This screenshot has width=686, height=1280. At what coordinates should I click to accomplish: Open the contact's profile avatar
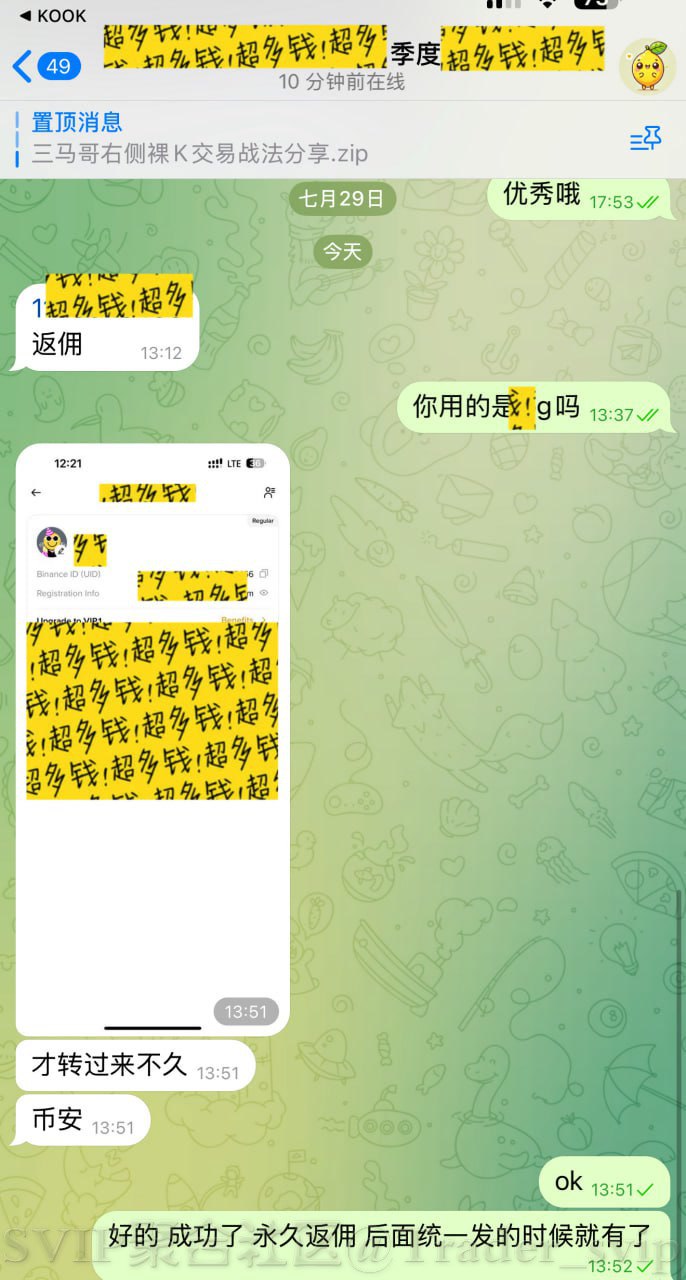[647, 67]
